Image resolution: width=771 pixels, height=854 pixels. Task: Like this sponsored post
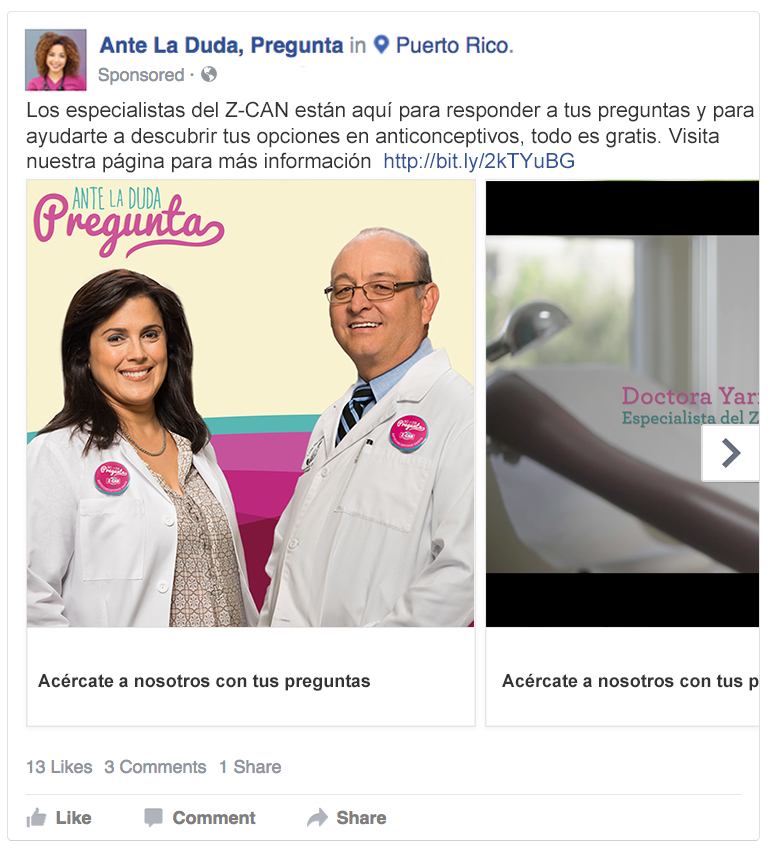59,818
